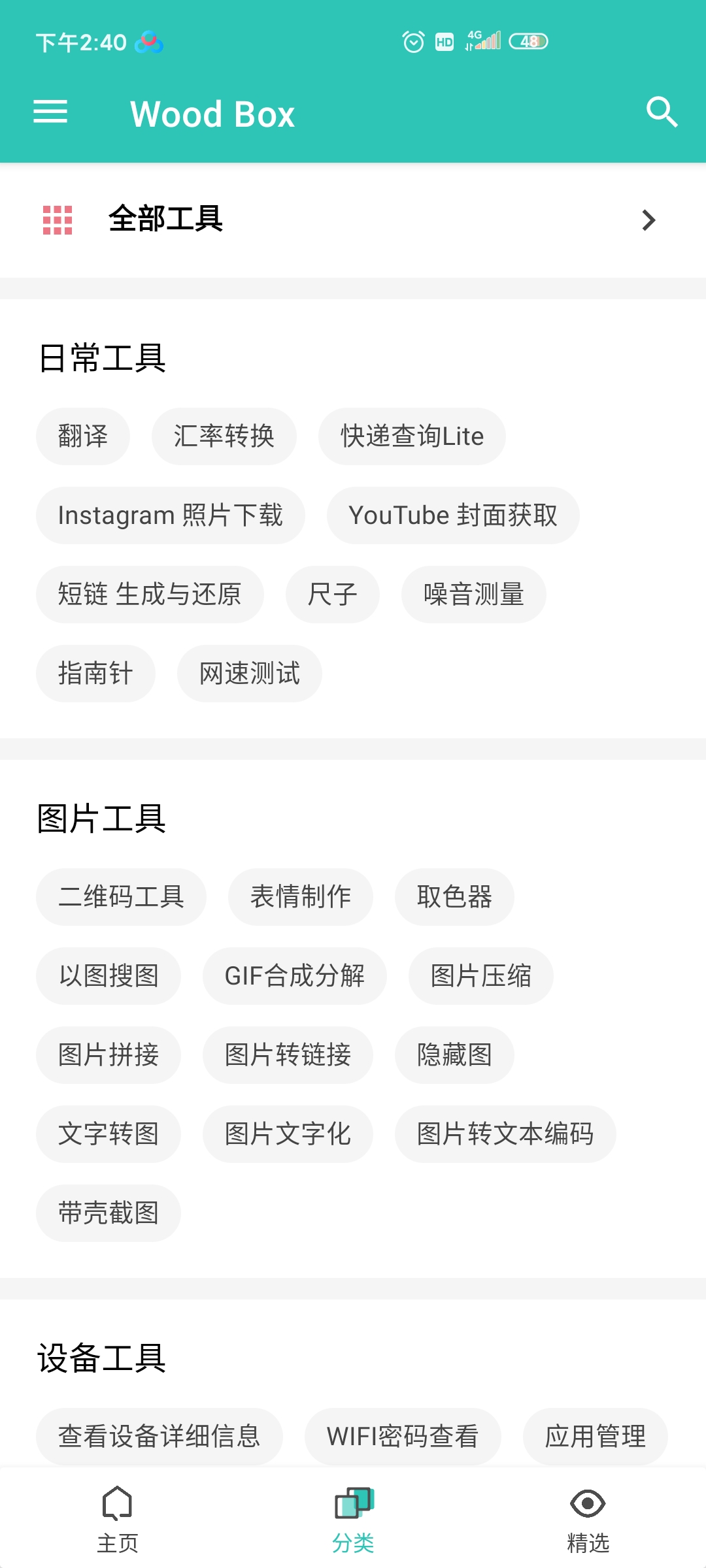
Task: Select the 翻译 chip
Action: coord(83,436)
